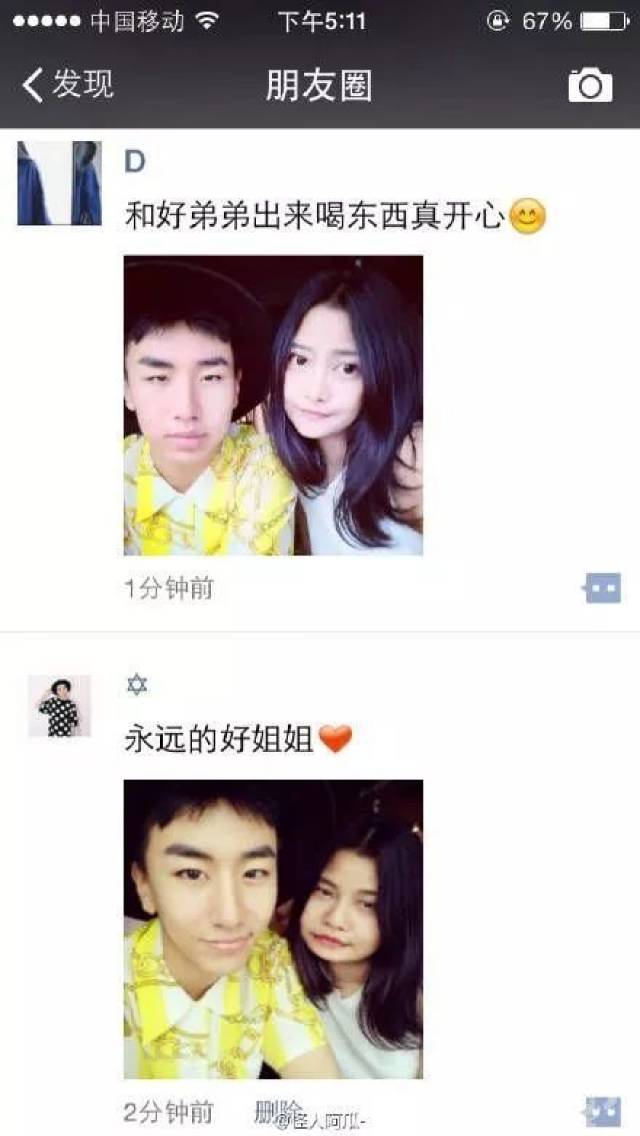Delete the 永远的好姐姐 post via 删除
The image size is (640, 1136).
click(278, 1110)
